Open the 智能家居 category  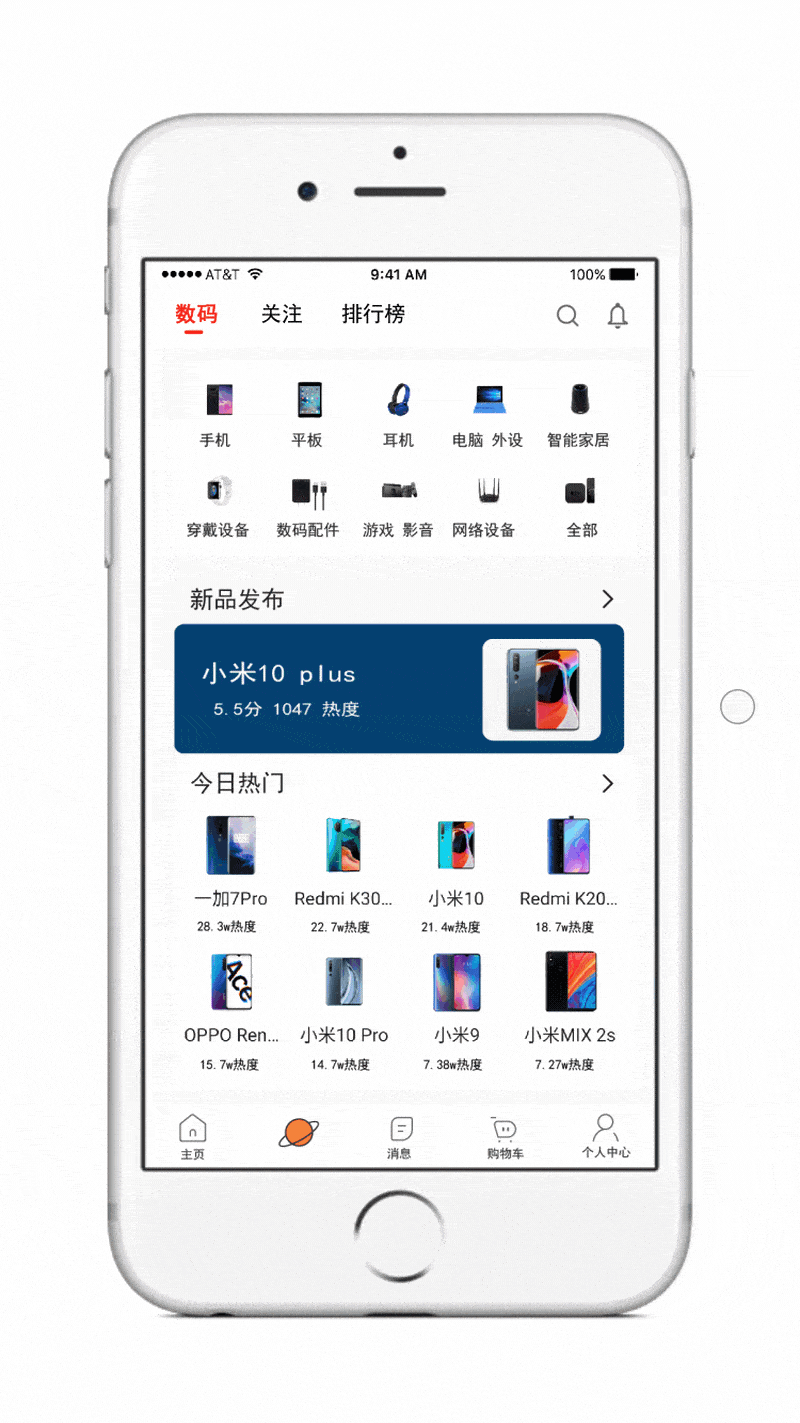578,414
